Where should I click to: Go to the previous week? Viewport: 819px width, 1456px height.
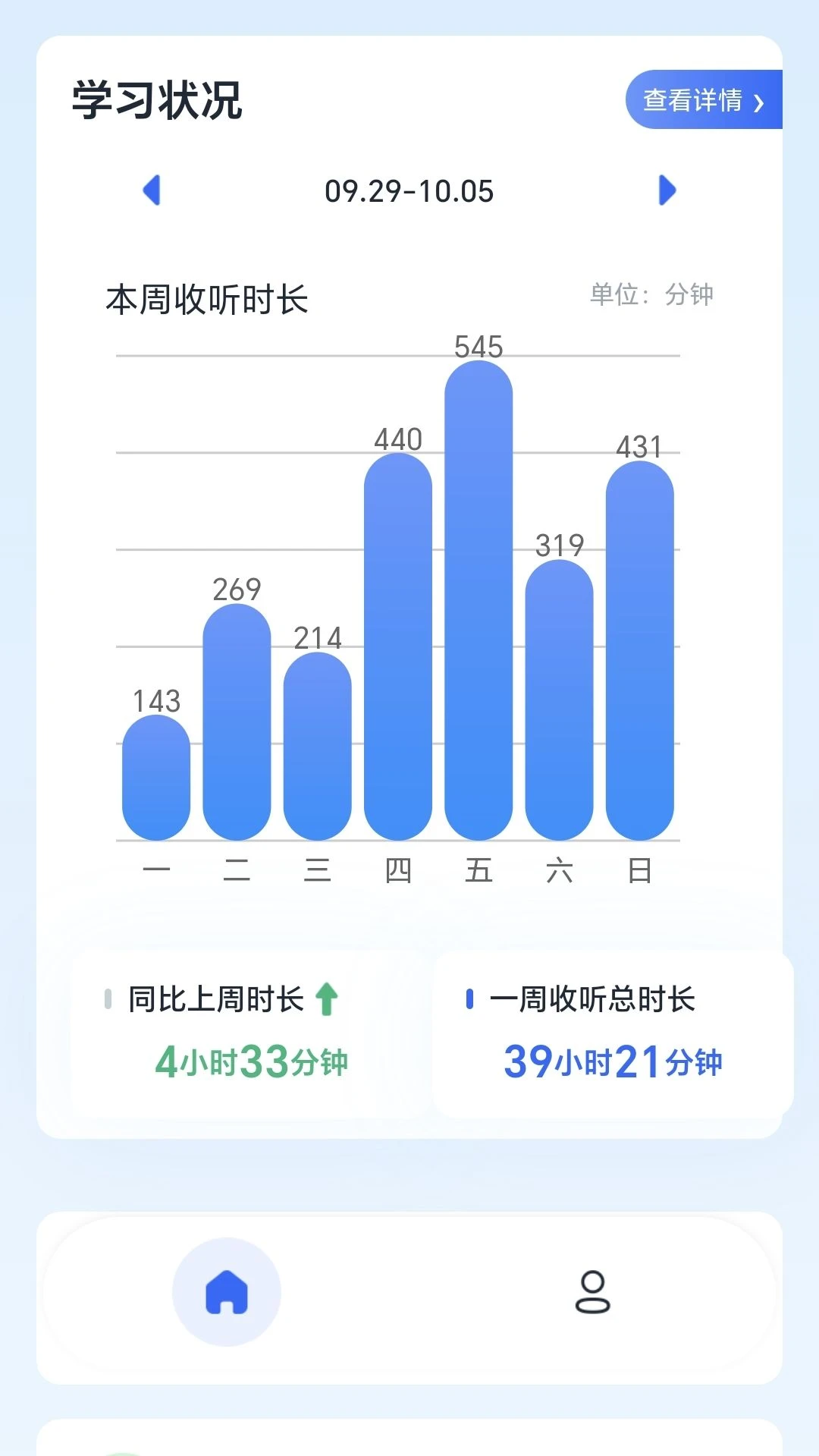coord(152,190)
